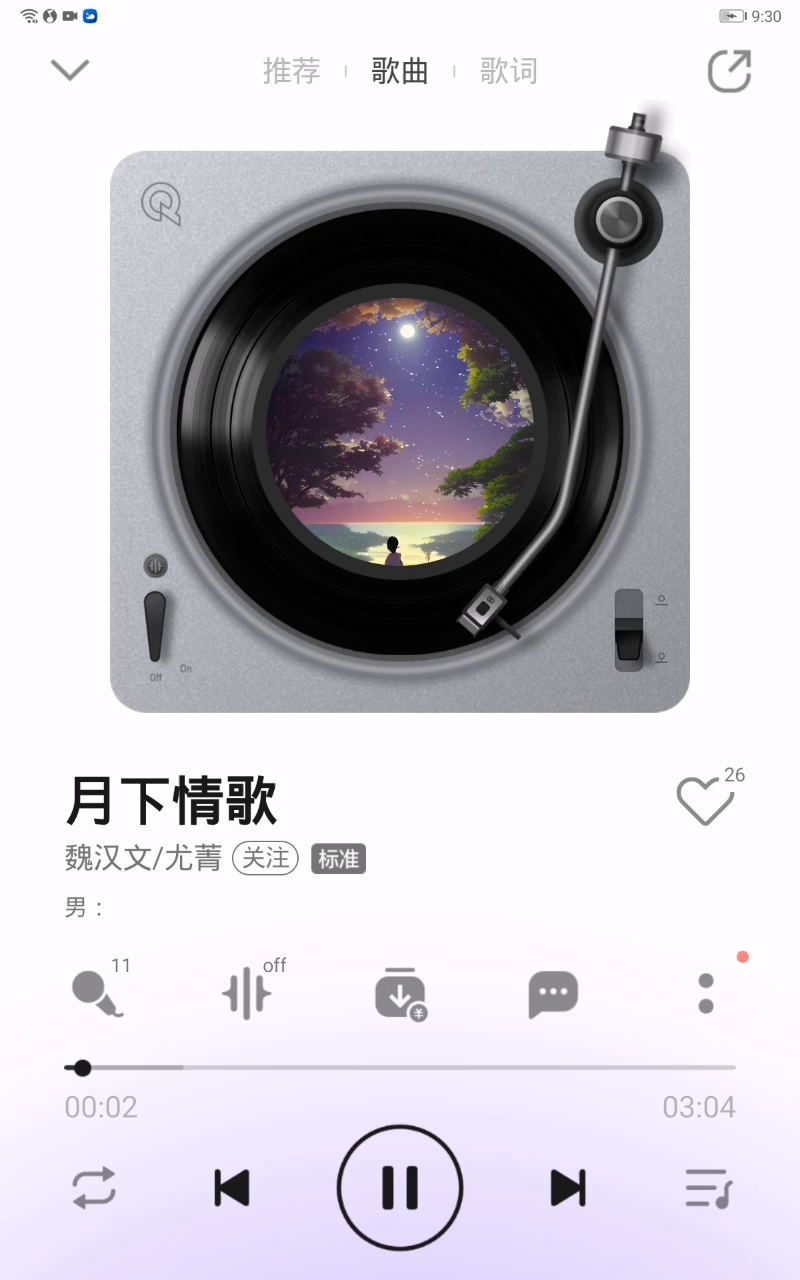The width and height of the screenshot is (800, 1280).
Task: Pause the current song
Action: click(400, 1188)
